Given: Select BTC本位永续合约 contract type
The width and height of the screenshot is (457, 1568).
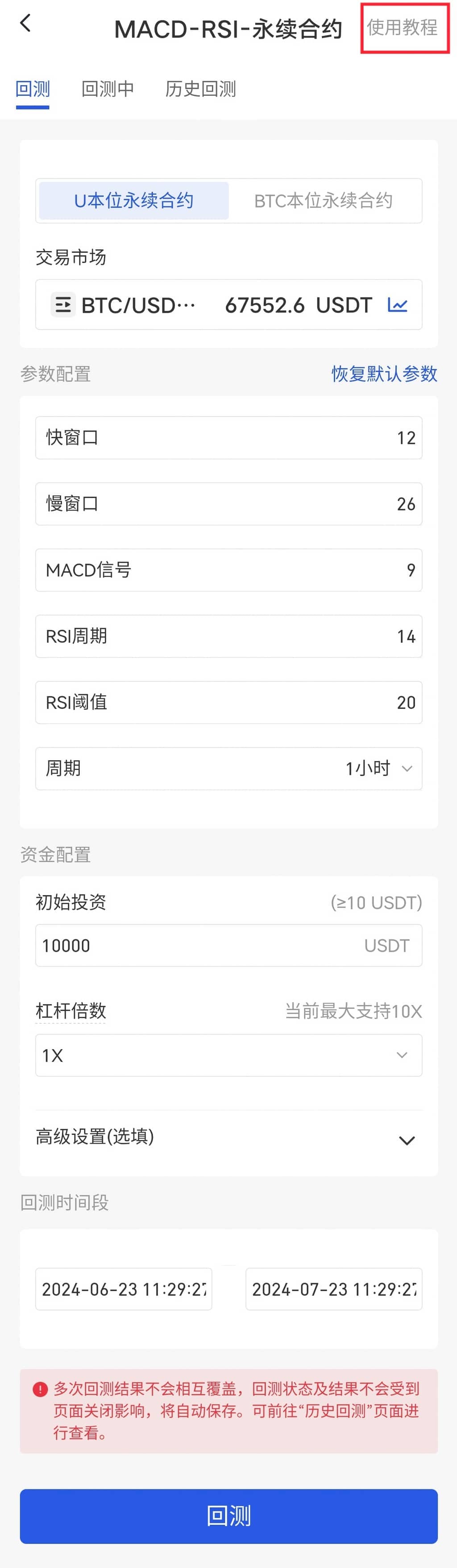Looking at the screenshot, I should click(x=323, y=200).
